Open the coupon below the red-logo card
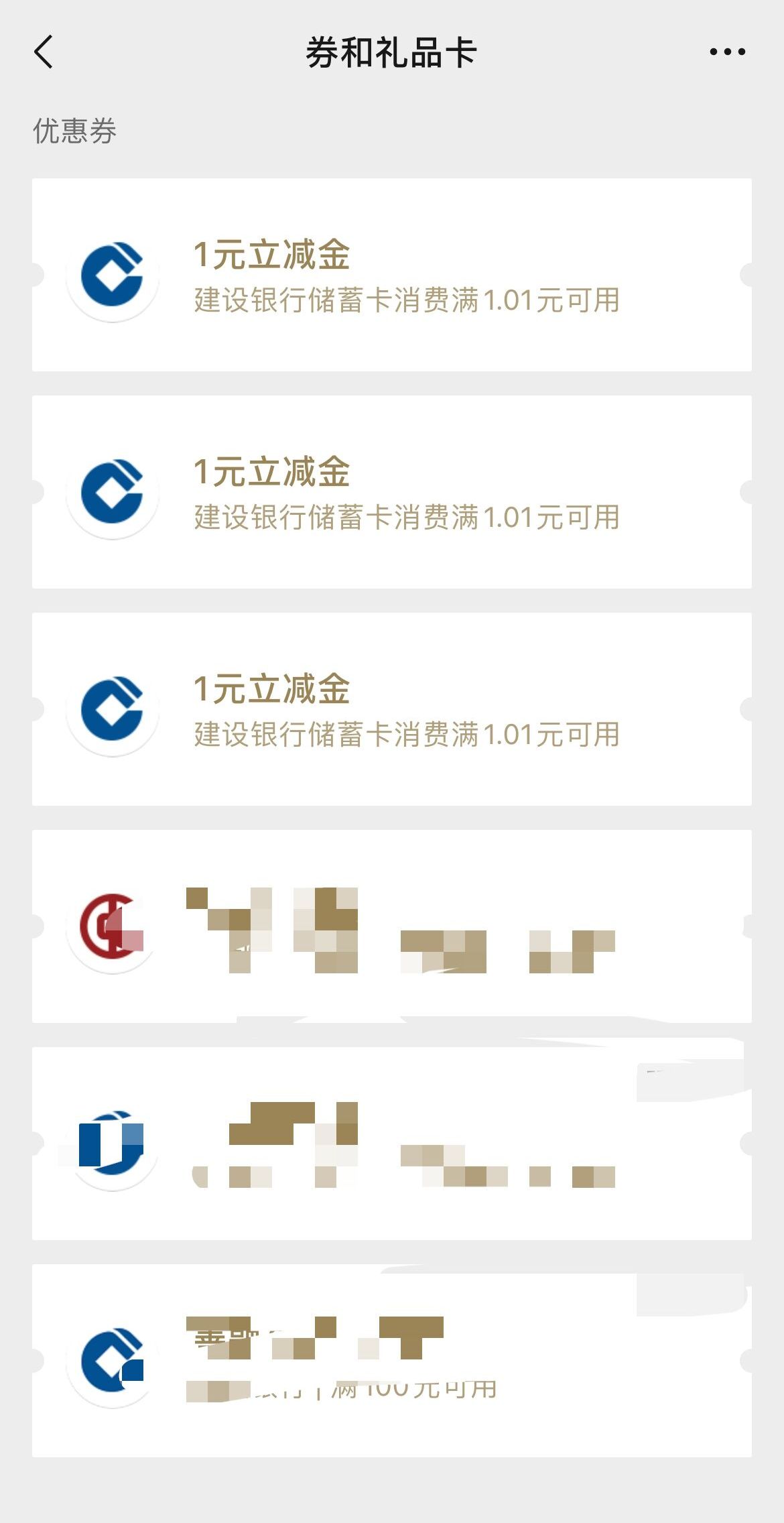784x1523 pixels. pyautogui.click(x=392, y=1144)
